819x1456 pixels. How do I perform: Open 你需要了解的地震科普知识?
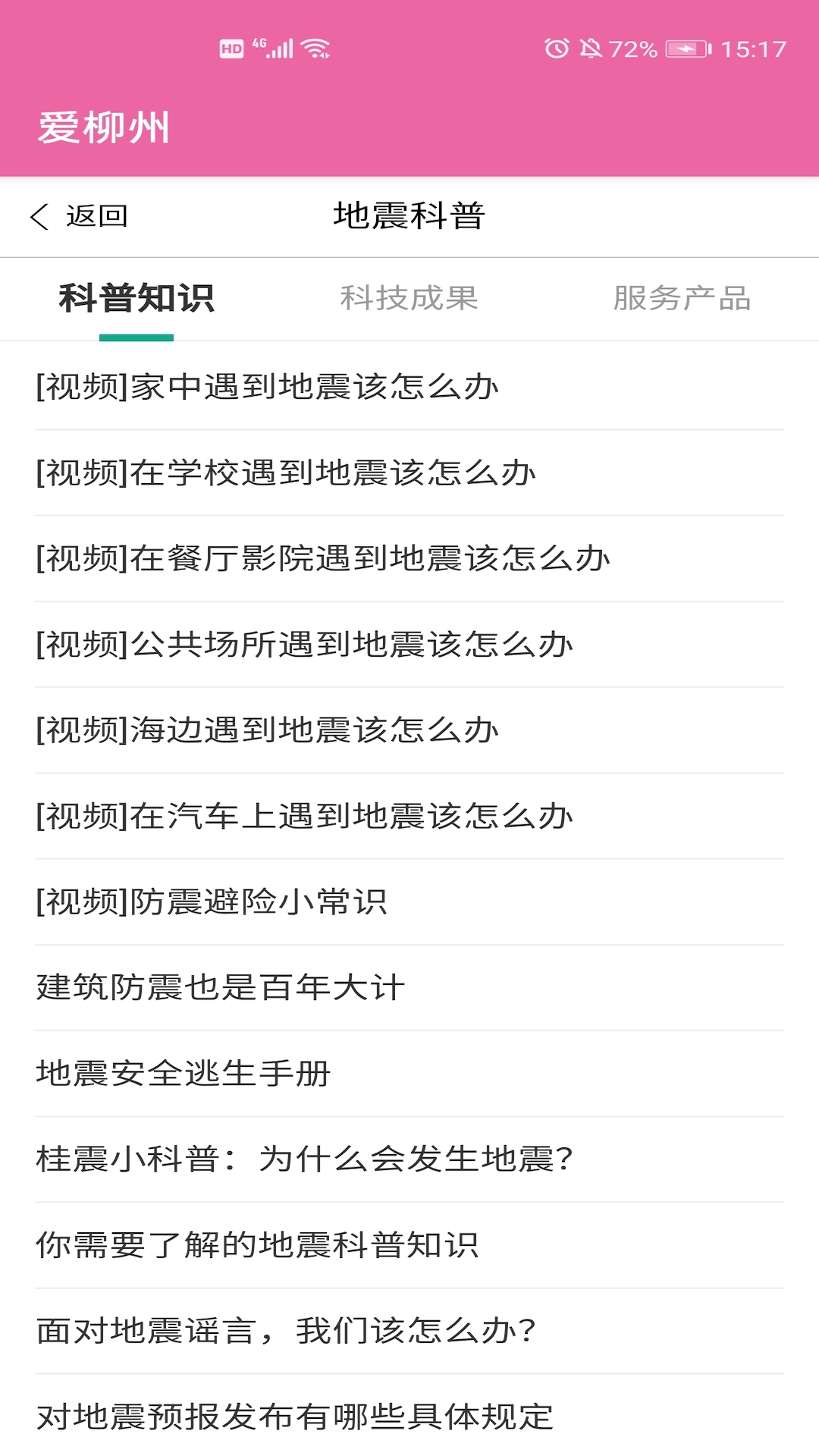tap(257, 1244)
